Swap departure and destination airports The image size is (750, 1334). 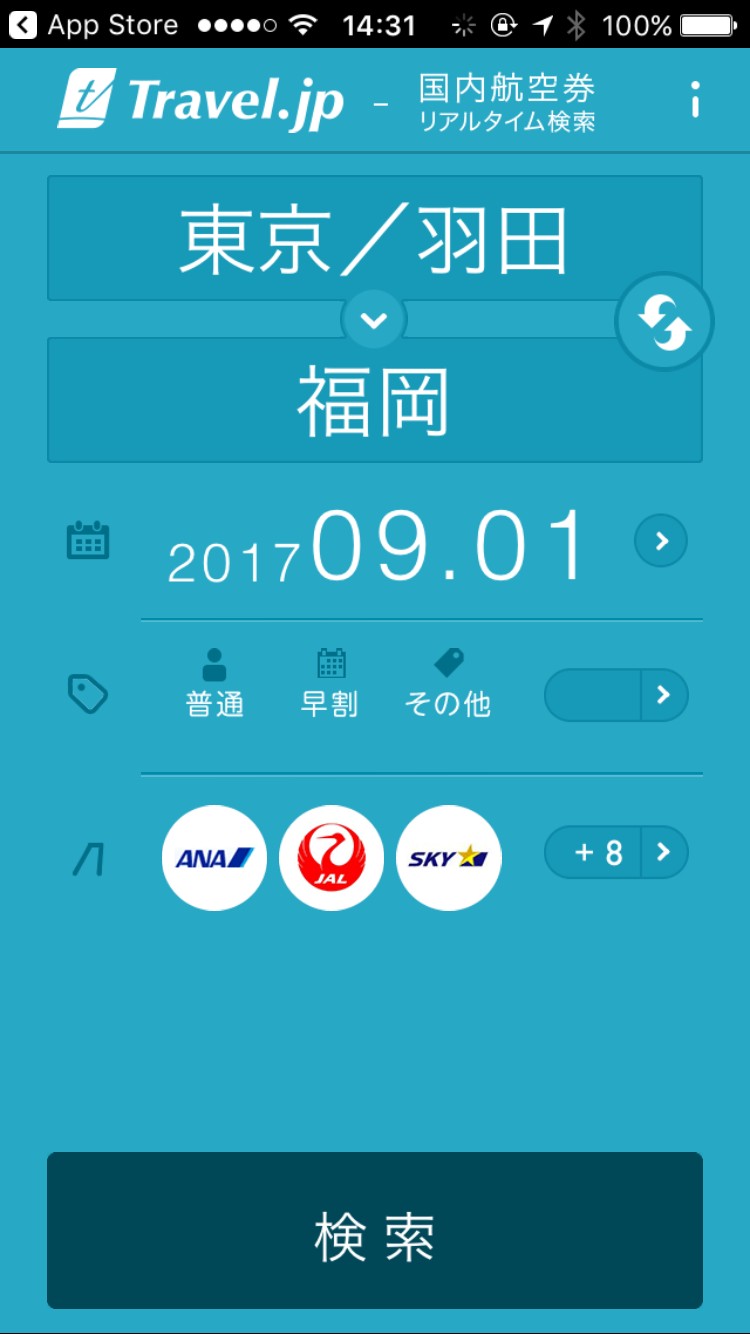[664, 323]
